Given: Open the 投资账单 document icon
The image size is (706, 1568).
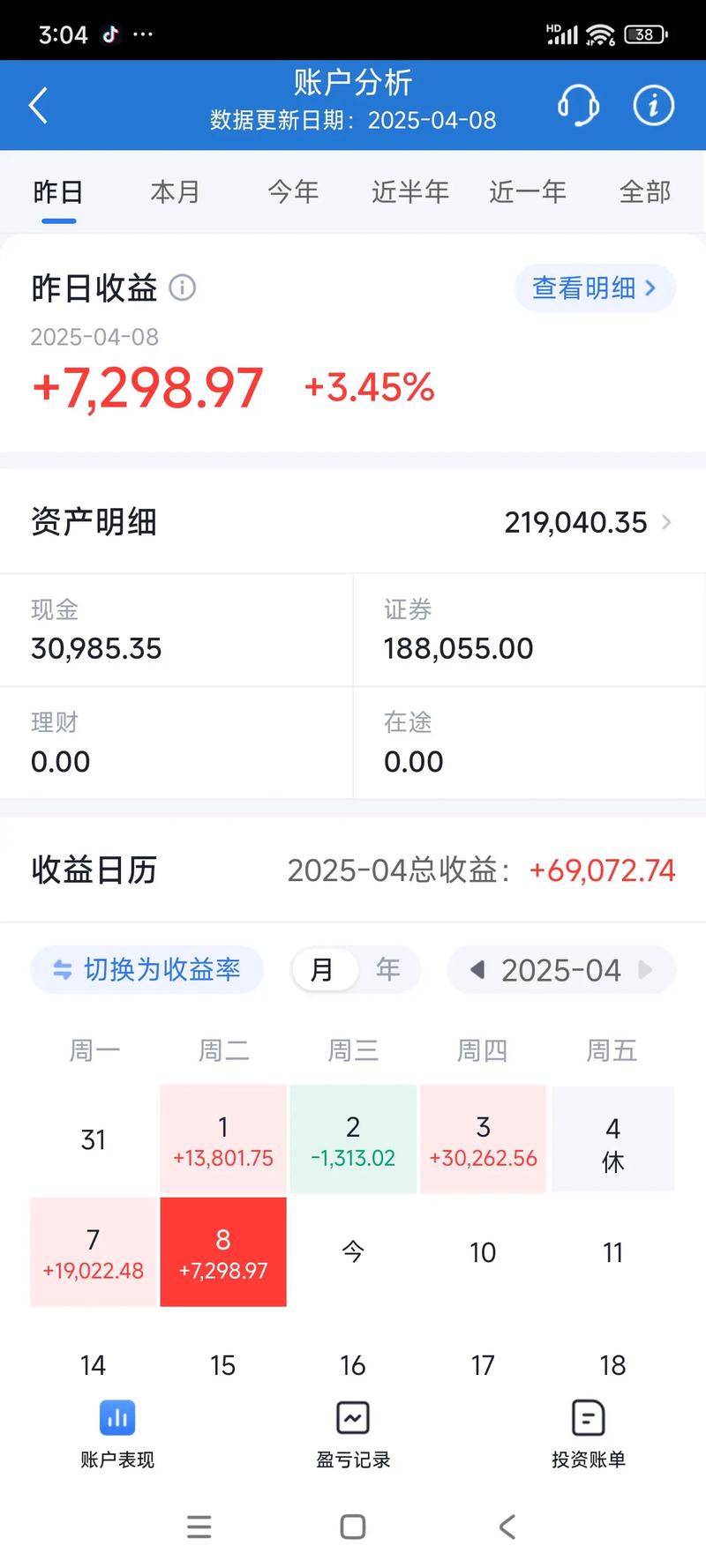Looking at the screenshot, I should 588,1418.
